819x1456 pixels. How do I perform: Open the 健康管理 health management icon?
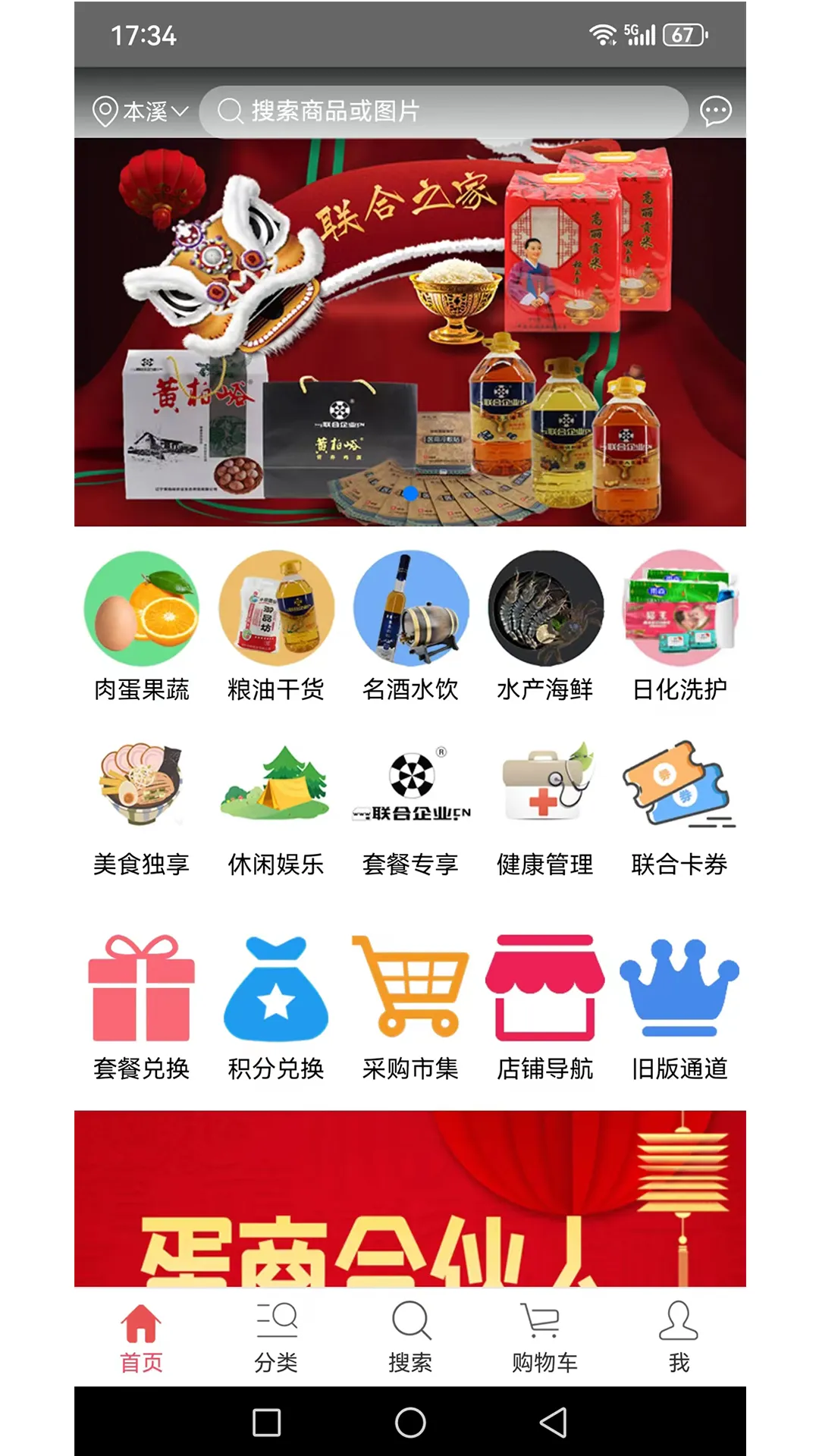pyautogui.click(x=546, y=789)
